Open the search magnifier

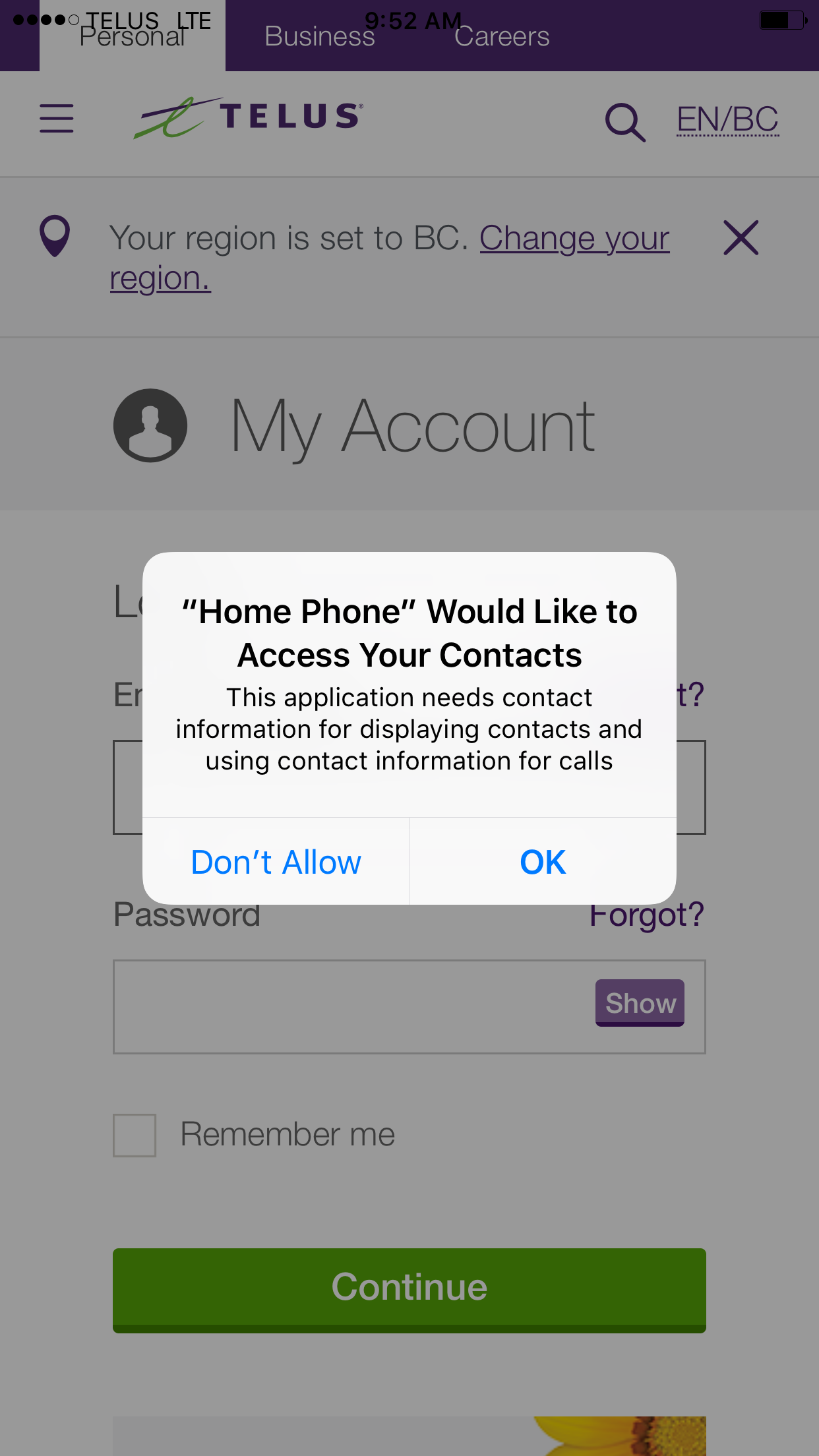point(624,122)
